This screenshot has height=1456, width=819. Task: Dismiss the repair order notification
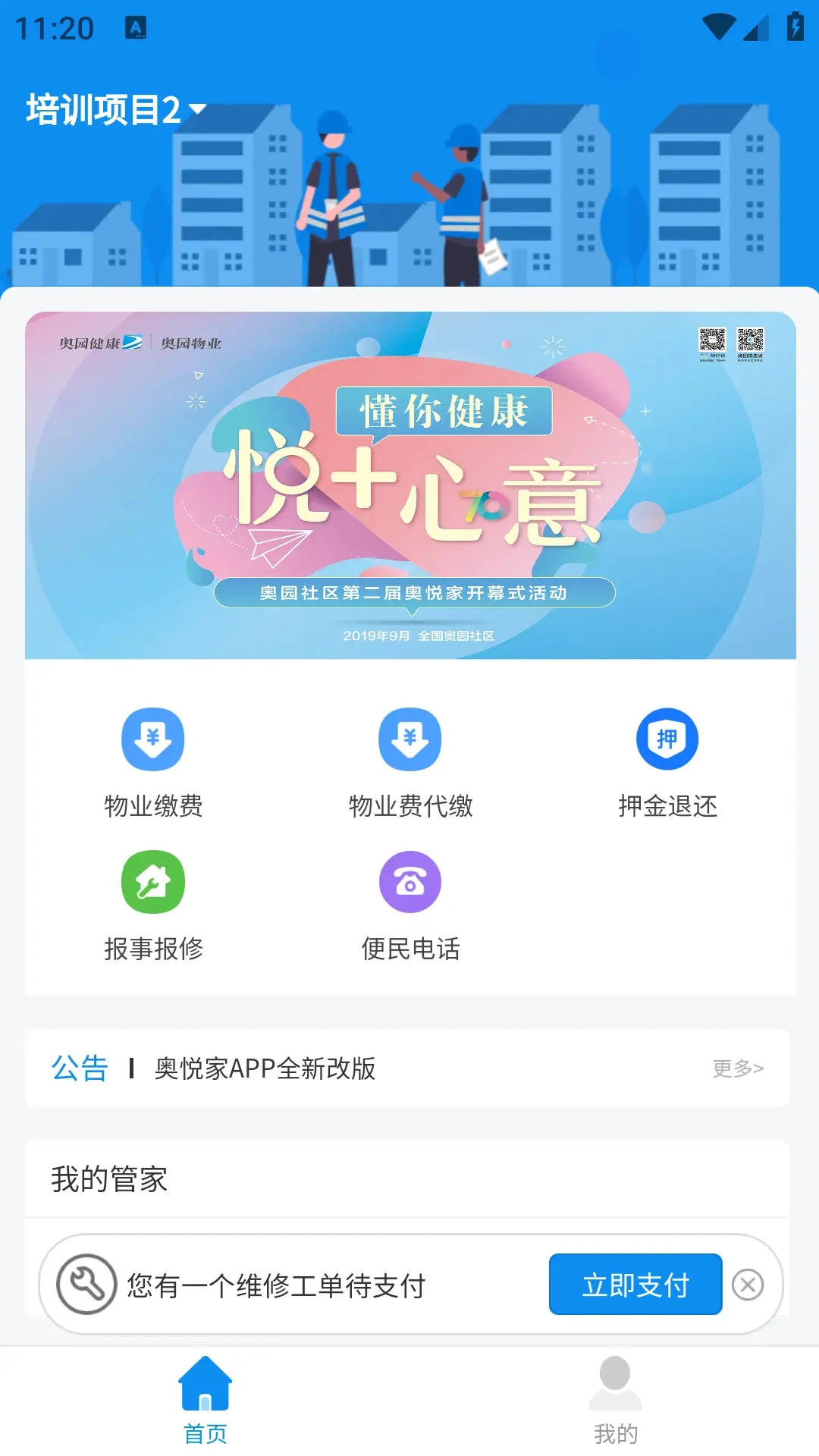[749, 1285]
